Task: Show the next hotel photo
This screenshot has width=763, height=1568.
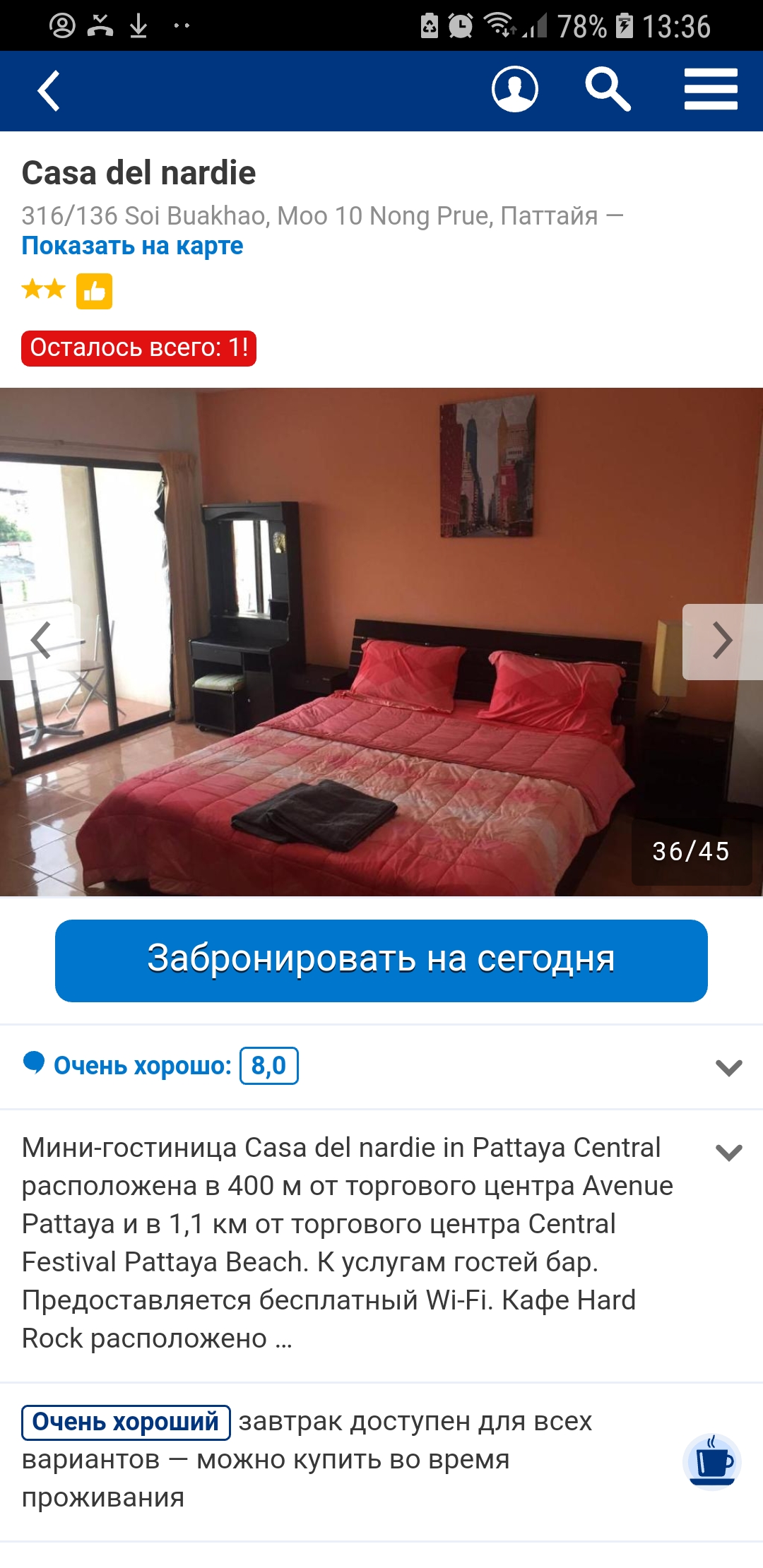Action: [x=722, y=641]
